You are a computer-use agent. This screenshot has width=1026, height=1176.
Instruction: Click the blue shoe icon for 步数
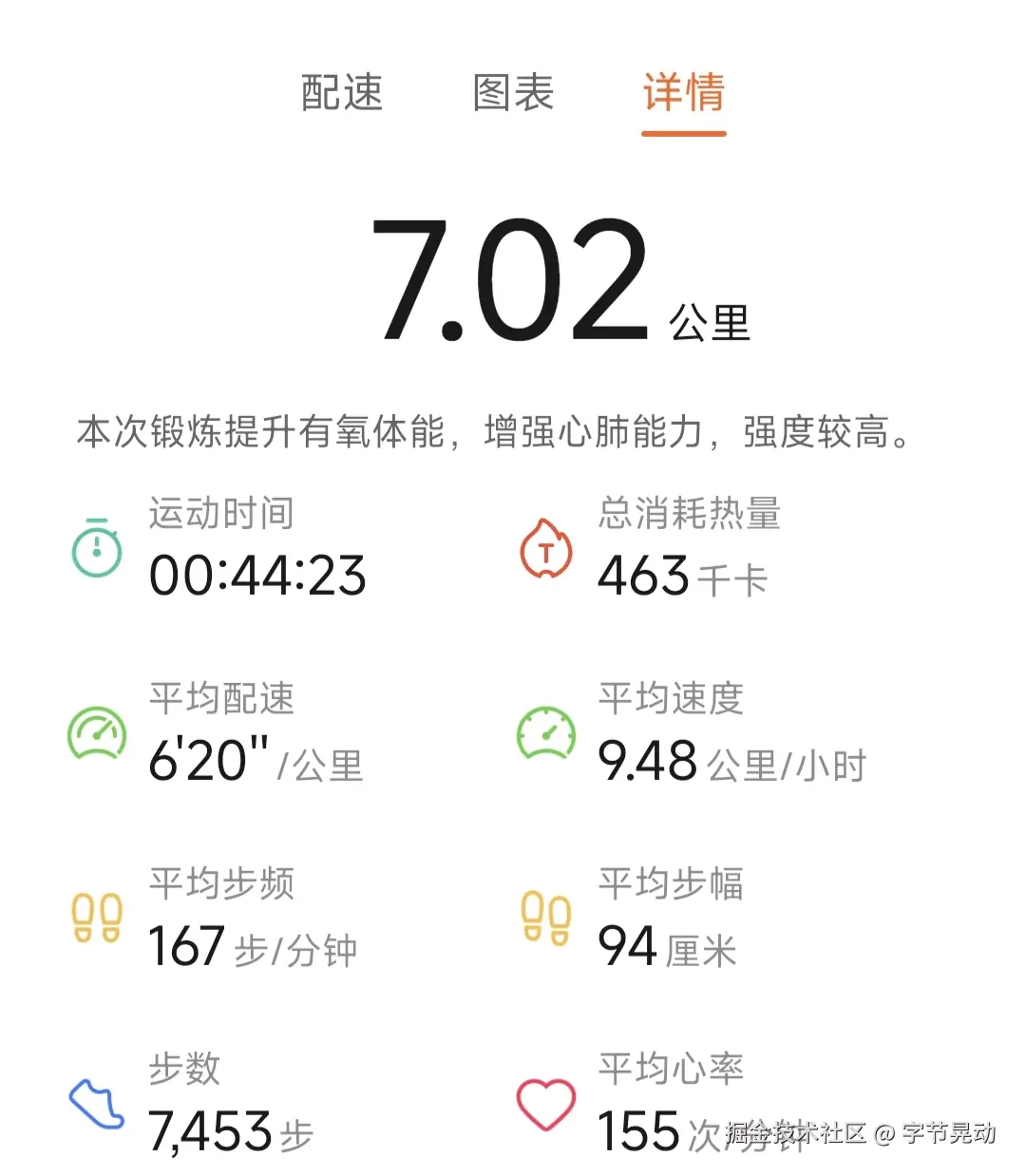click(x=95, y=1102)
